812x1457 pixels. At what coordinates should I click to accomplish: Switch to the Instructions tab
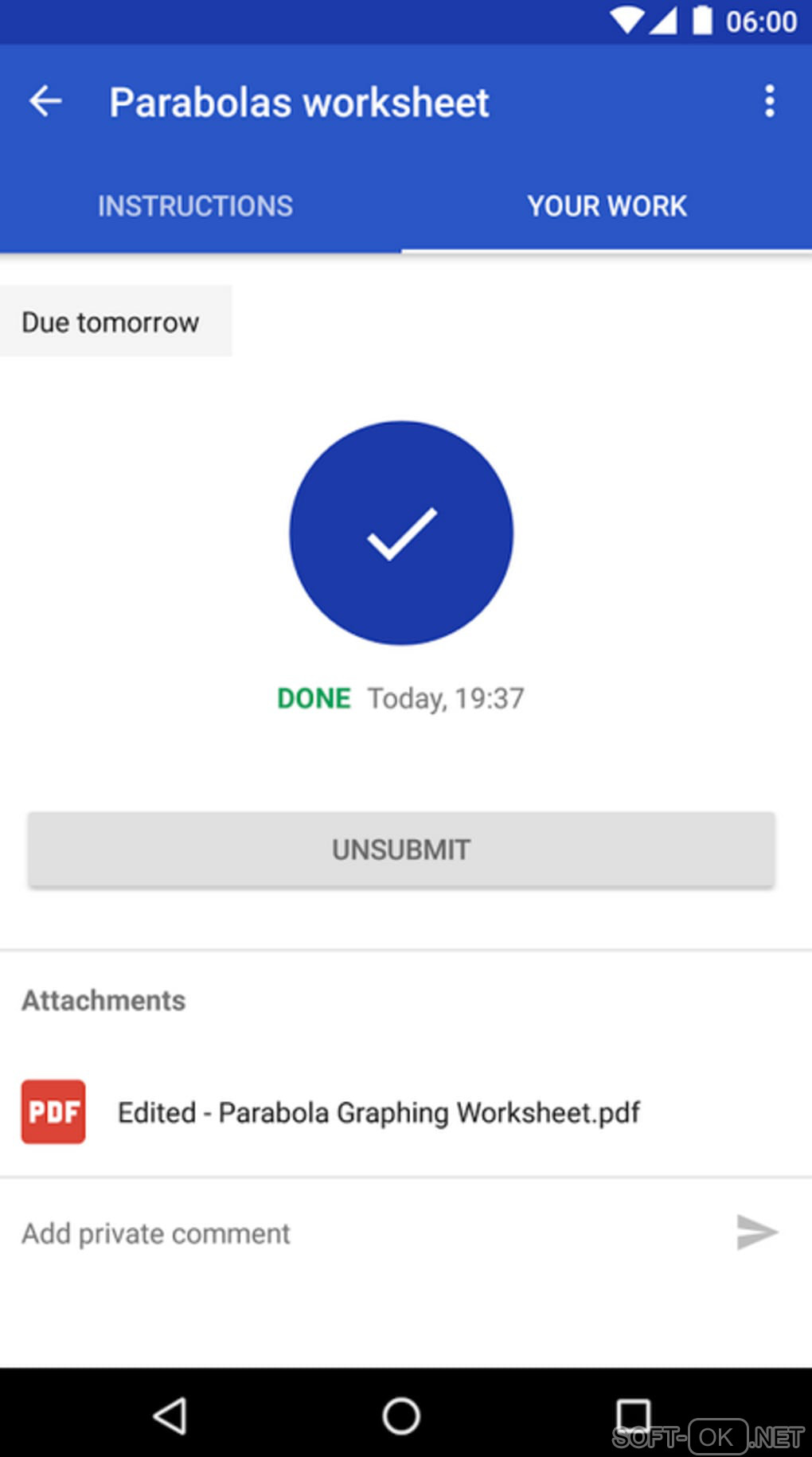click(x=195, y=206)
